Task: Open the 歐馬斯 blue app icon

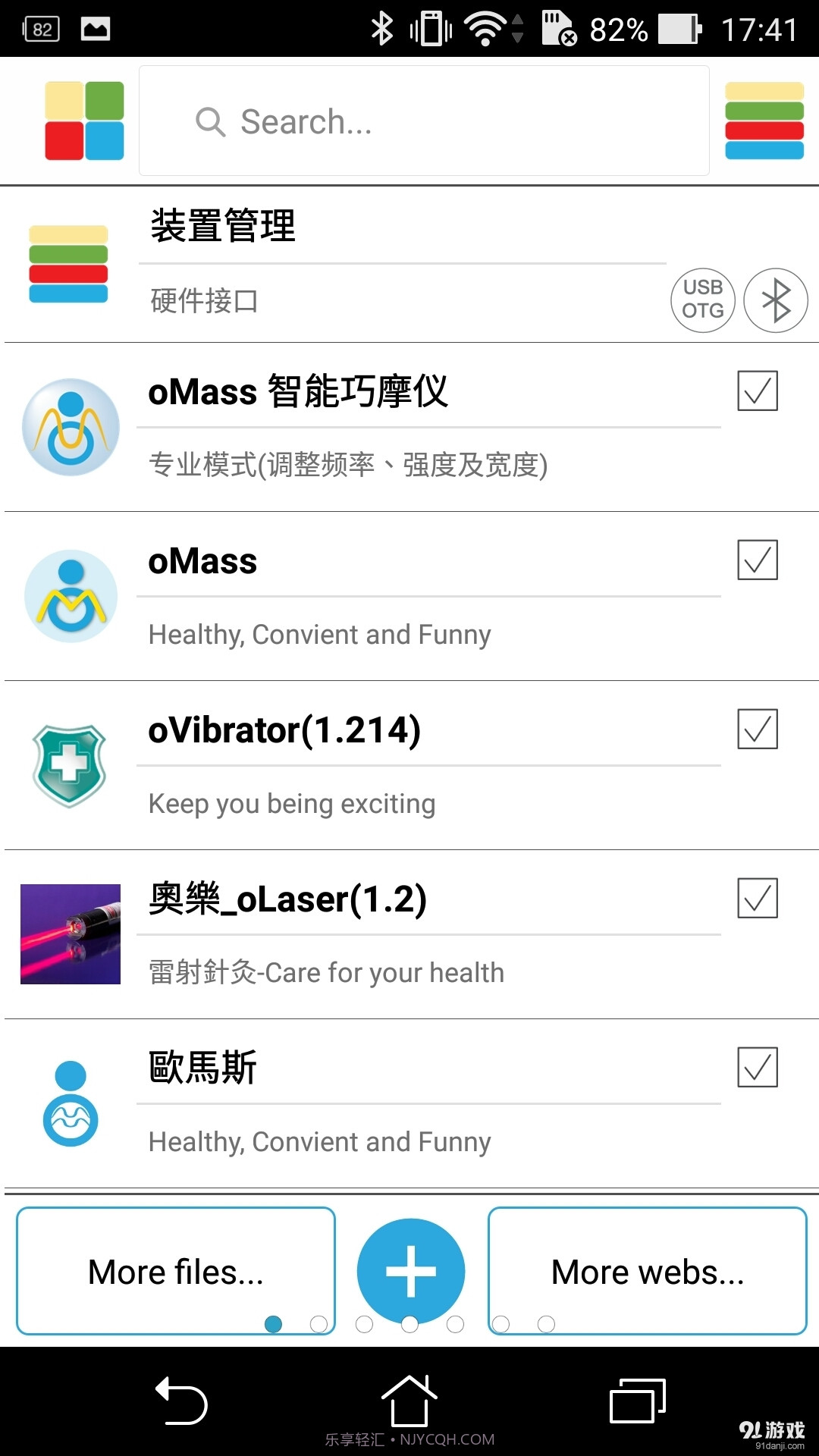Action: 70,1103
